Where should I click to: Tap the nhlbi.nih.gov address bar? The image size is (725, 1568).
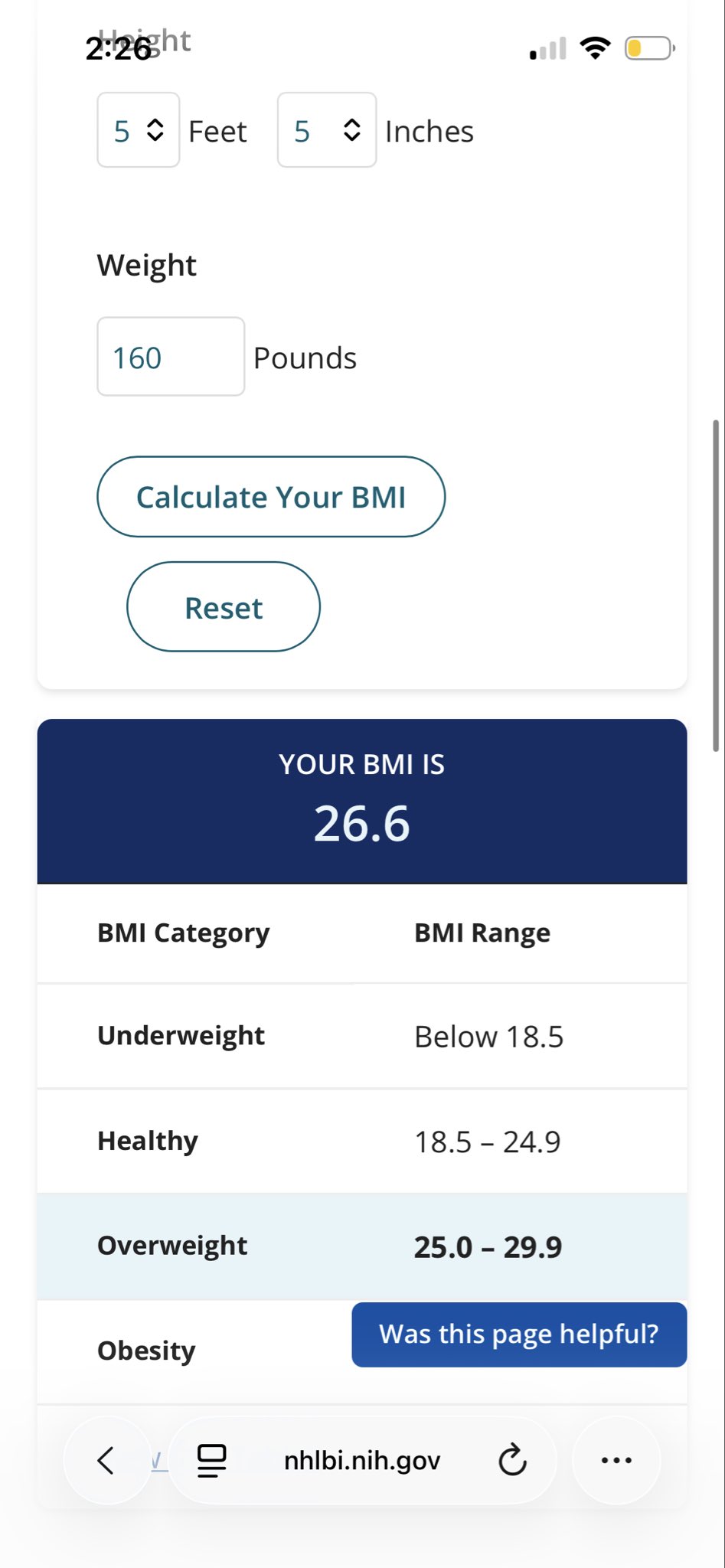click(362, 1461)
